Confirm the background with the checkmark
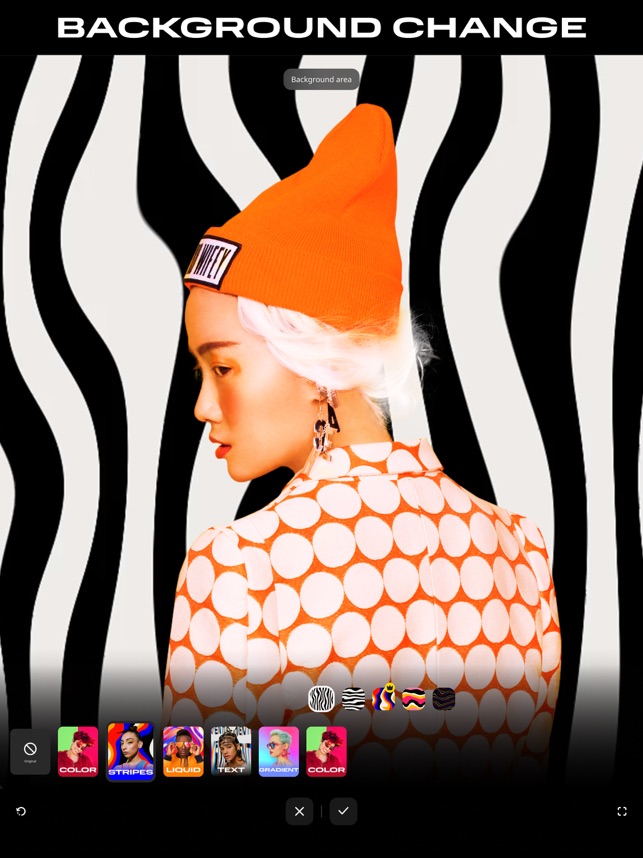 pyautogui.click(x=343, y=811)
